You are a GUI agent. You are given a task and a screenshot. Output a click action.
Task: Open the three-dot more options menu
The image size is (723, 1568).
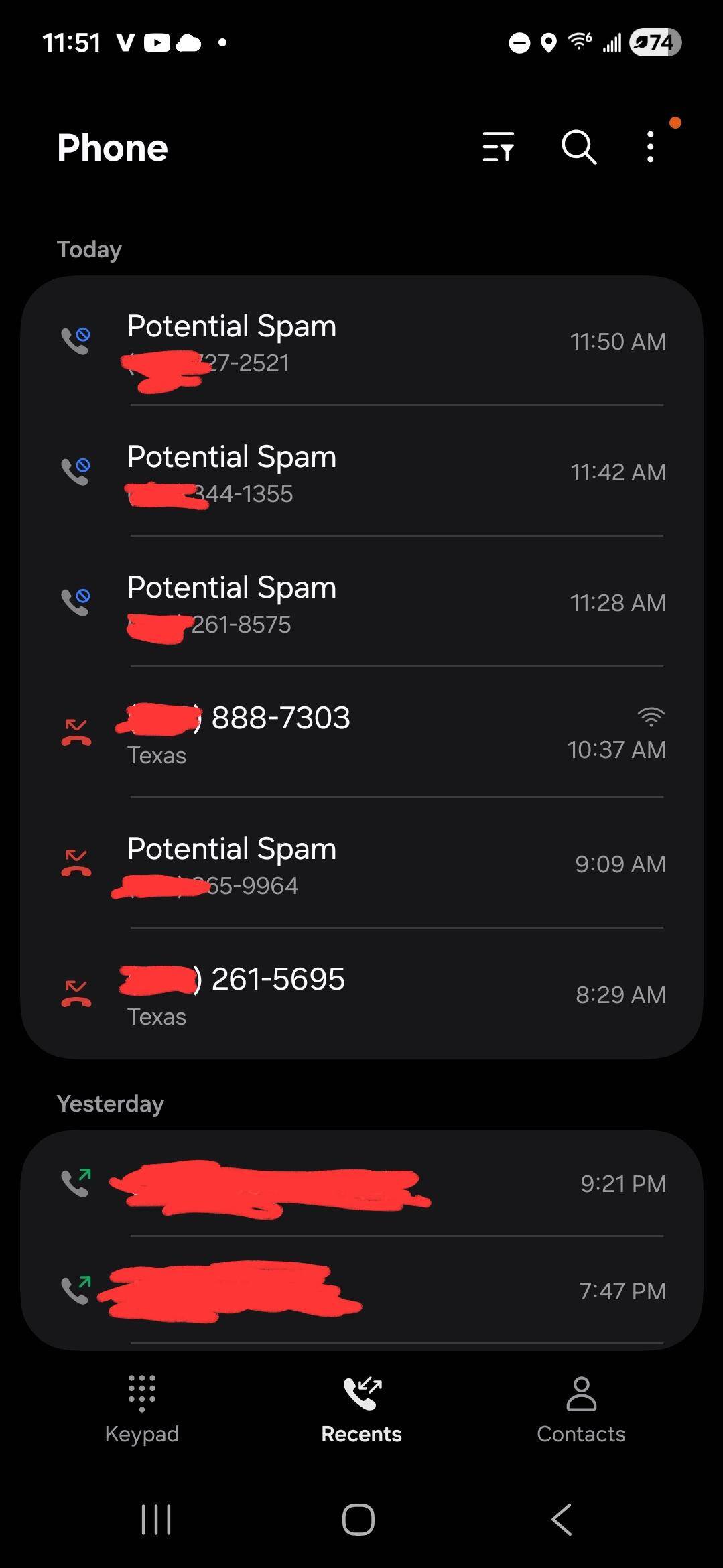point(650,147)
